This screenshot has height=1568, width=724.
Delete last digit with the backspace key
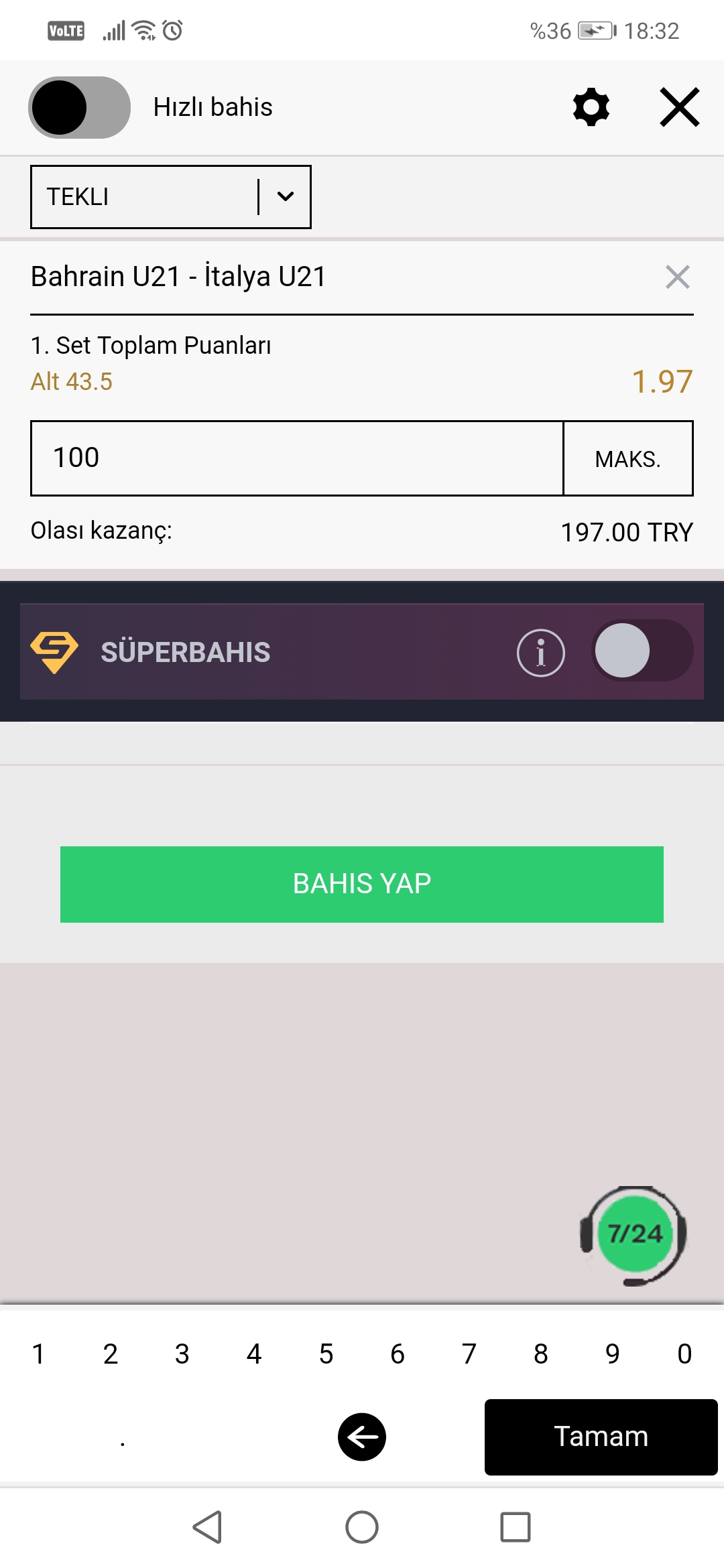click(x=362, y=1437)
